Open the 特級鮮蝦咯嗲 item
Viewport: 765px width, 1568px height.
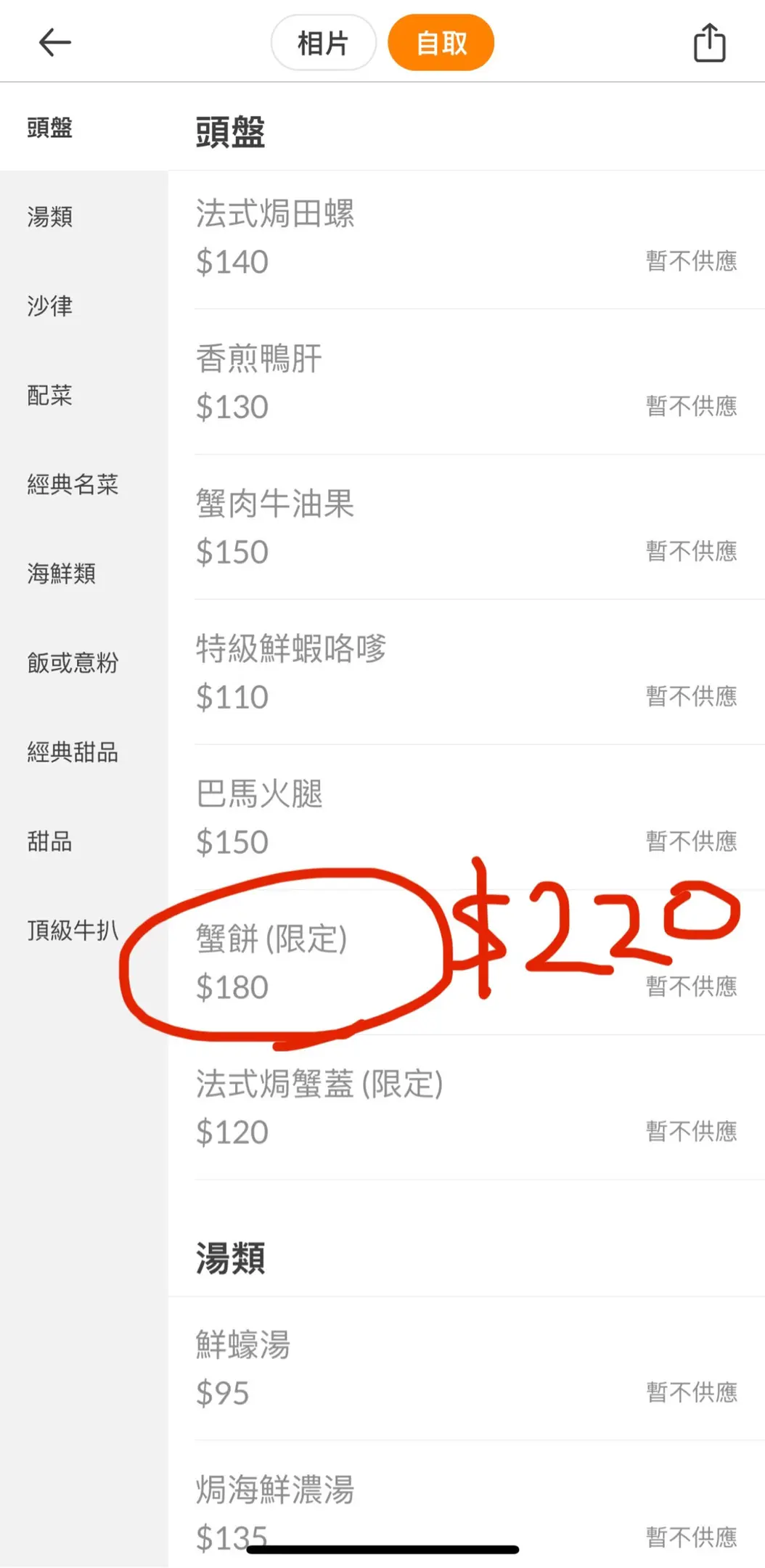point(467,673)
